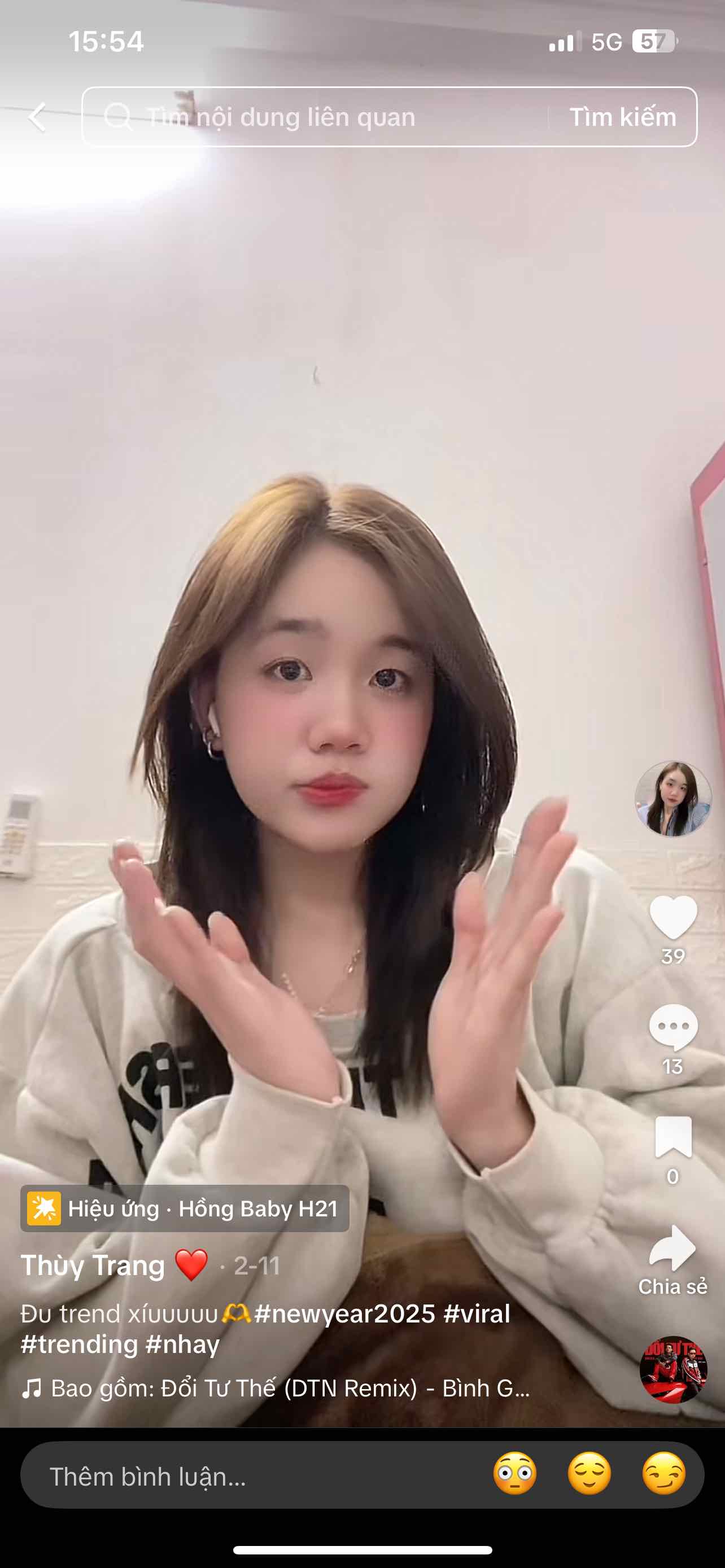This screenshot has width=725, height=1568.
Task: Open the #viral hashtag
Action: click(477, 1313)
